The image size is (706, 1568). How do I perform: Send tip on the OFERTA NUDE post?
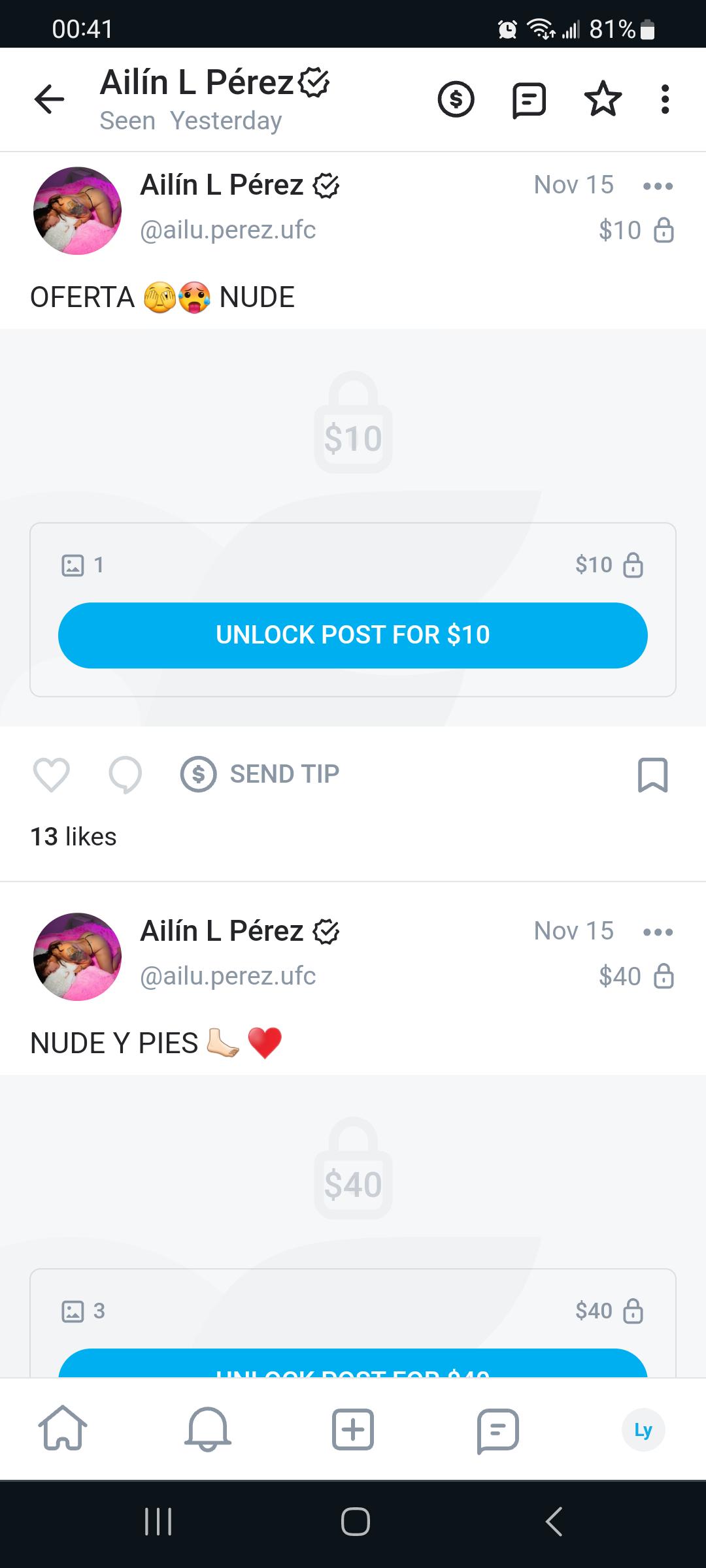260,774
